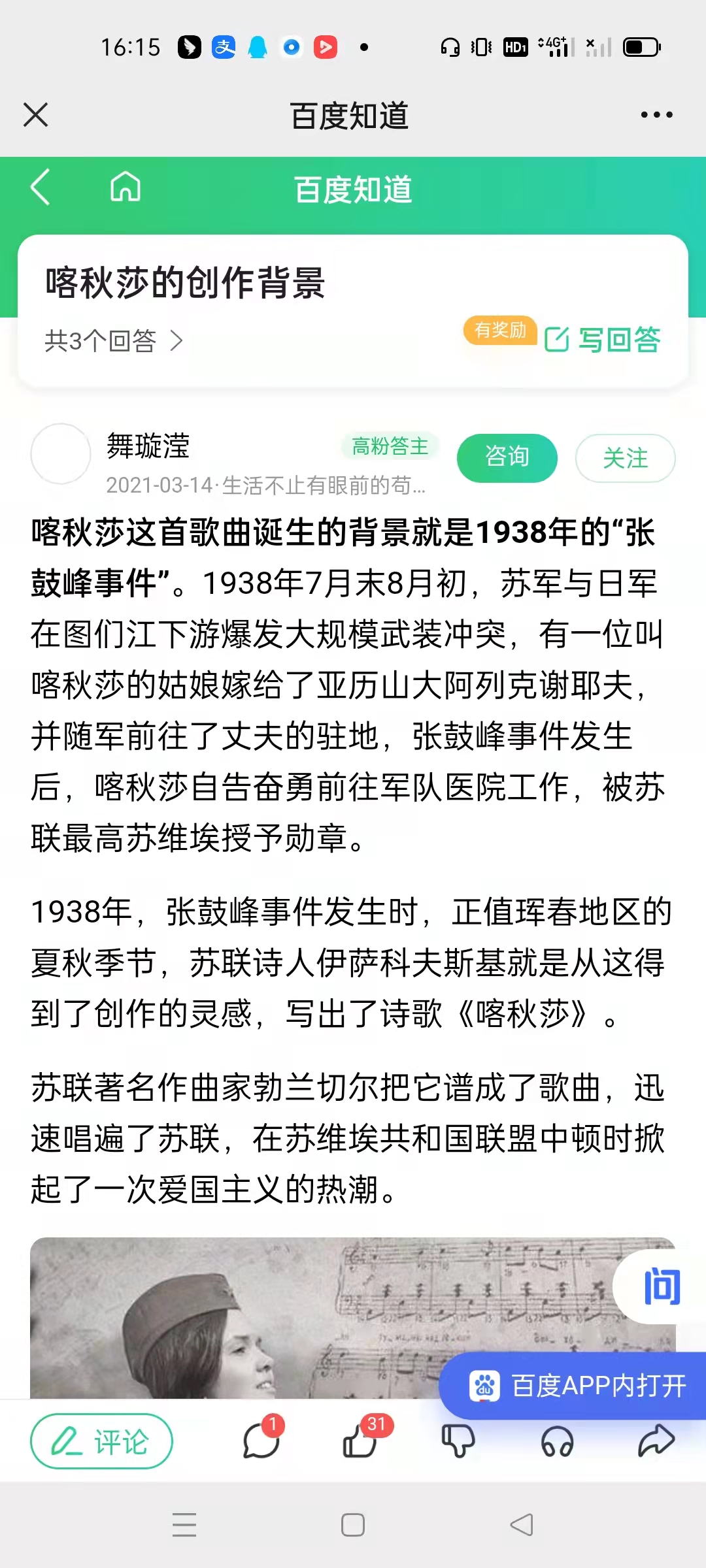Follow the answerer with 关注
Screen dimensions: 706x1568
[x=626, y=457]
